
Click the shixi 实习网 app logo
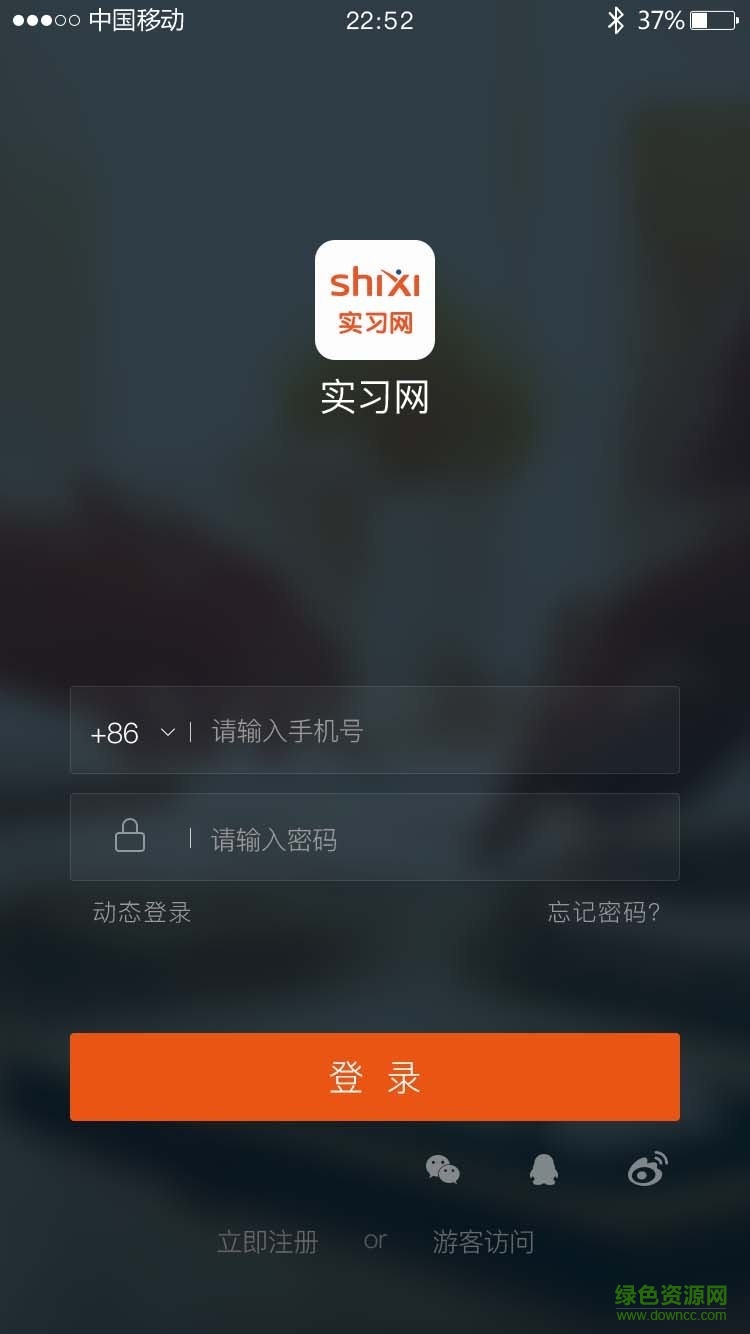[x=375, y=299]
